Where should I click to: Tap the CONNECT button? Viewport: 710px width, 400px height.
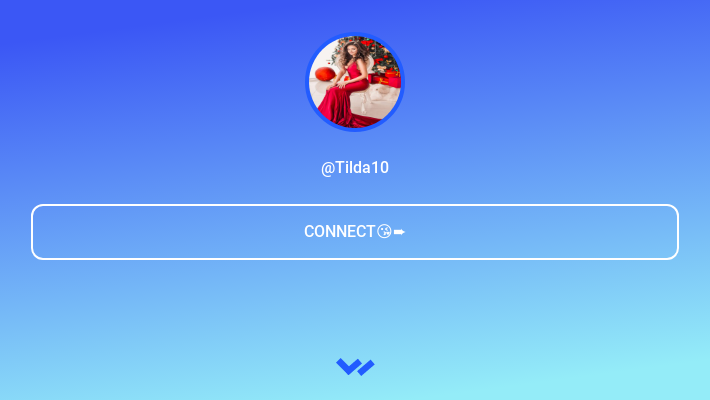(x=355, y=232)
